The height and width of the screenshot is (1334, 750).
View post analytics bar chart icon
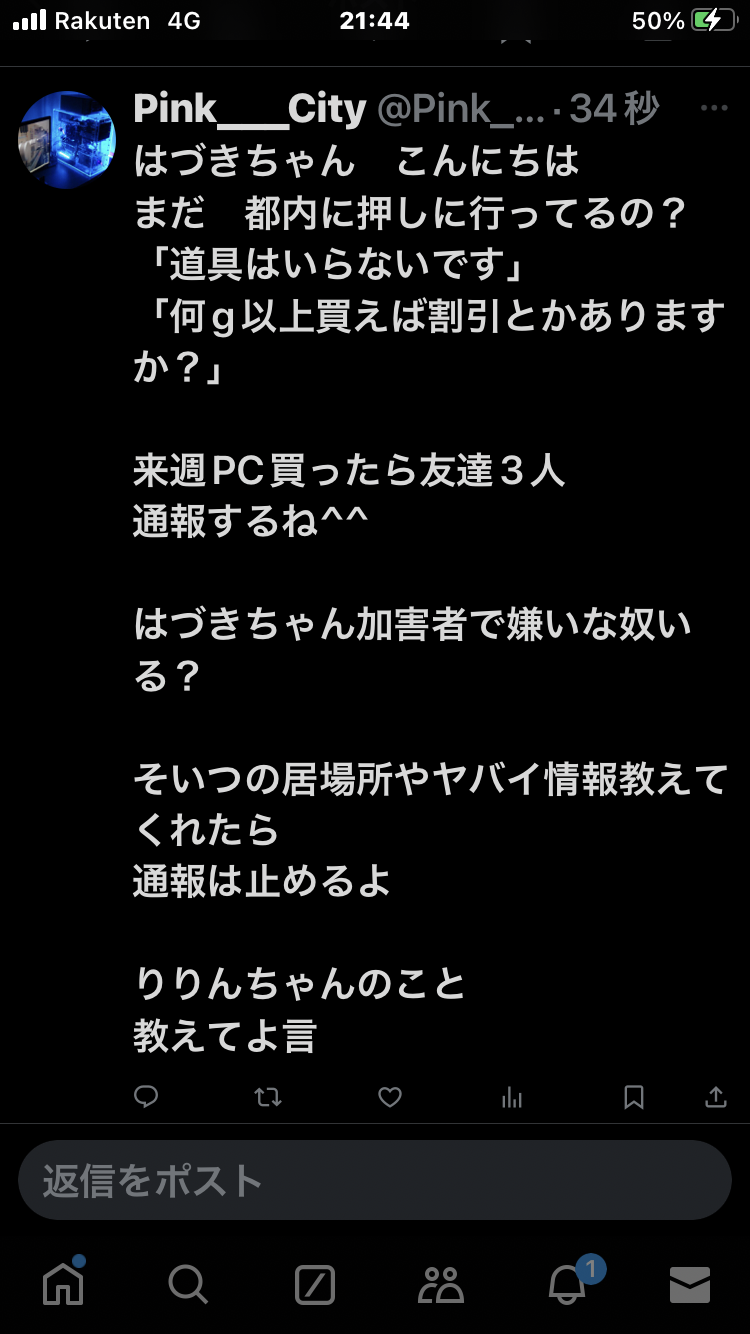click(512, 1097)
